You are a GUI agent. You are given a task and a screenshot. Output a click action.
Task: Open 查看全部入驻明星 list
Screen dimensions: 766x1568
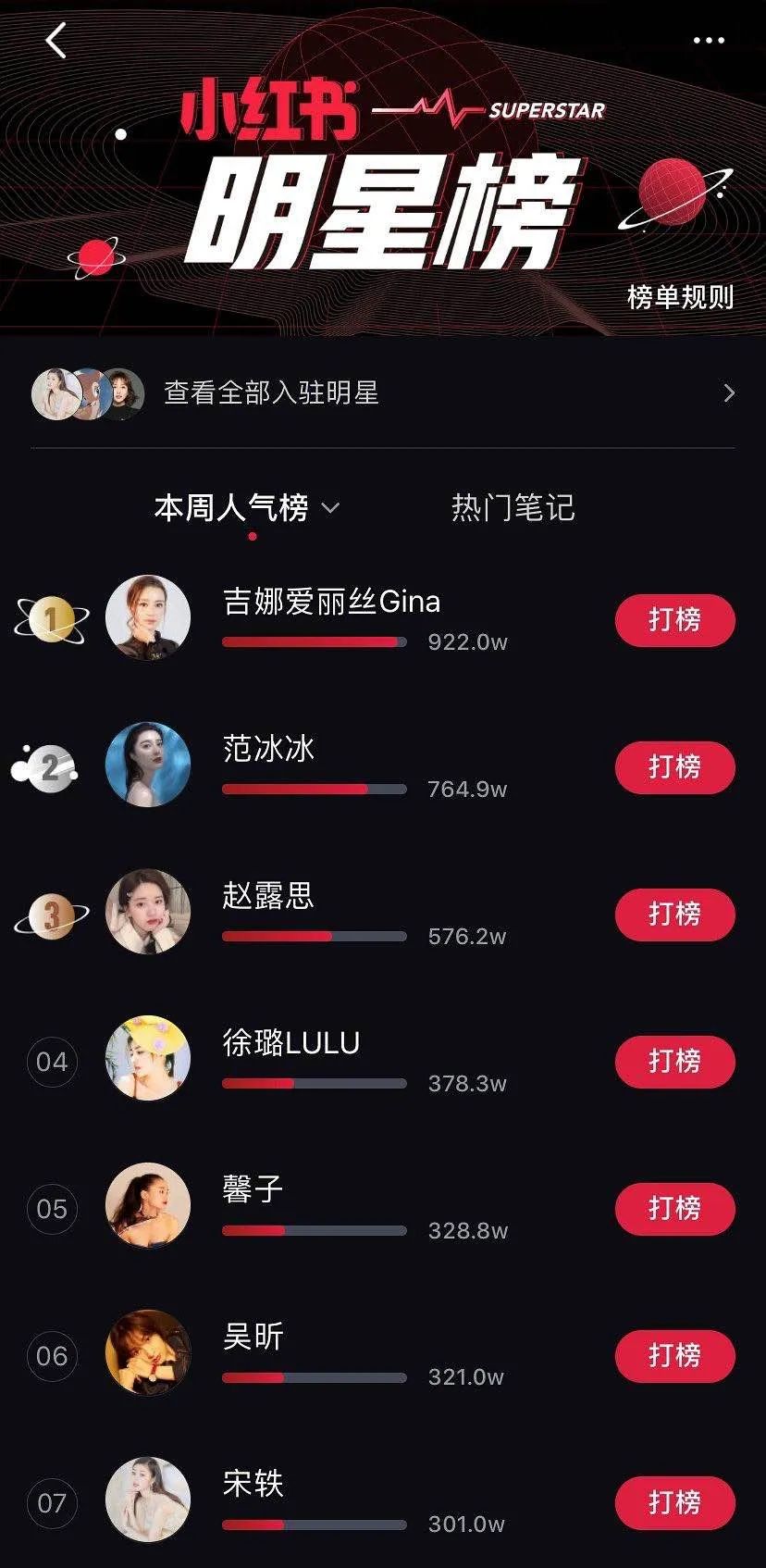click(x=382, y=393)
